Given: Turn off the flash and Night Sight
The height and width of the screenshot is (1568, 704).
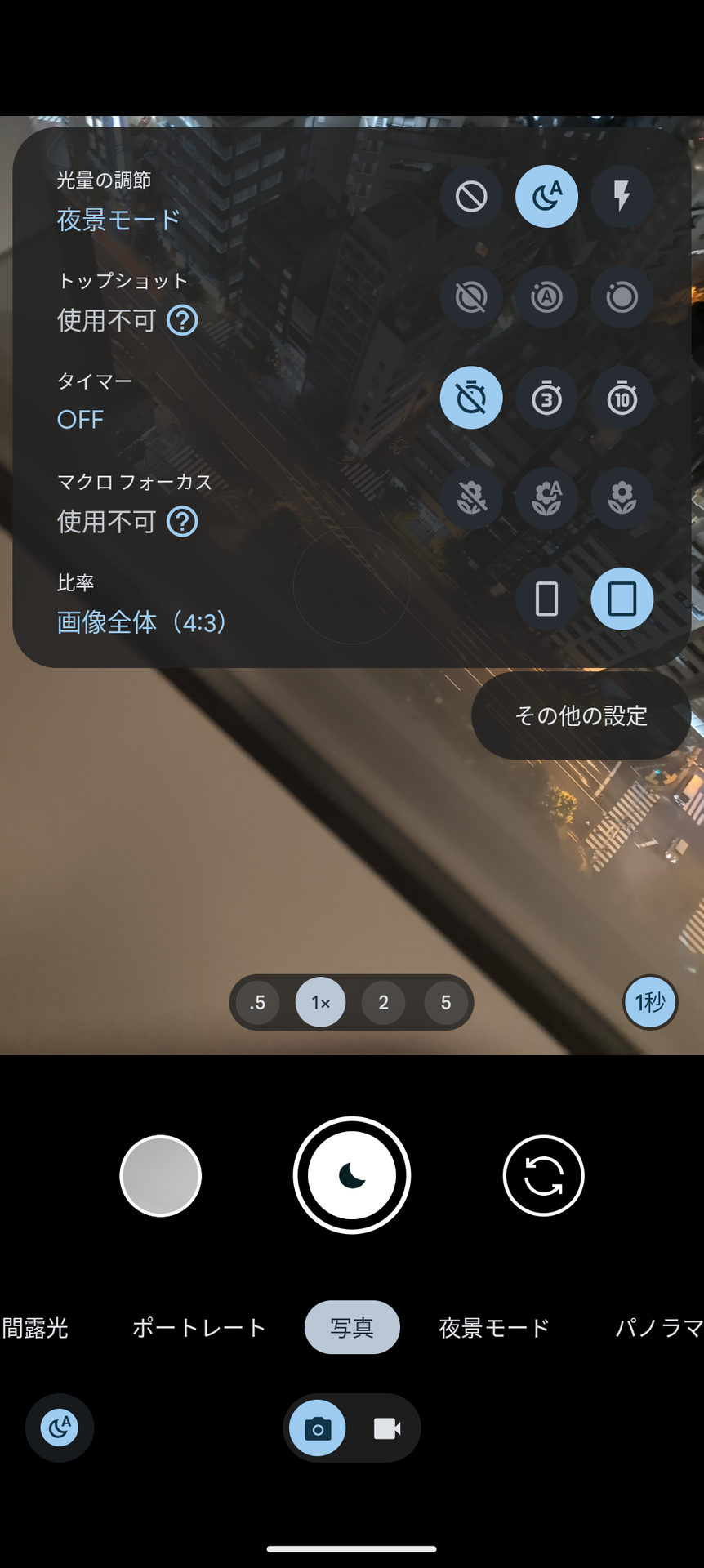Looking at the screenshot, I should pos(471,197).
